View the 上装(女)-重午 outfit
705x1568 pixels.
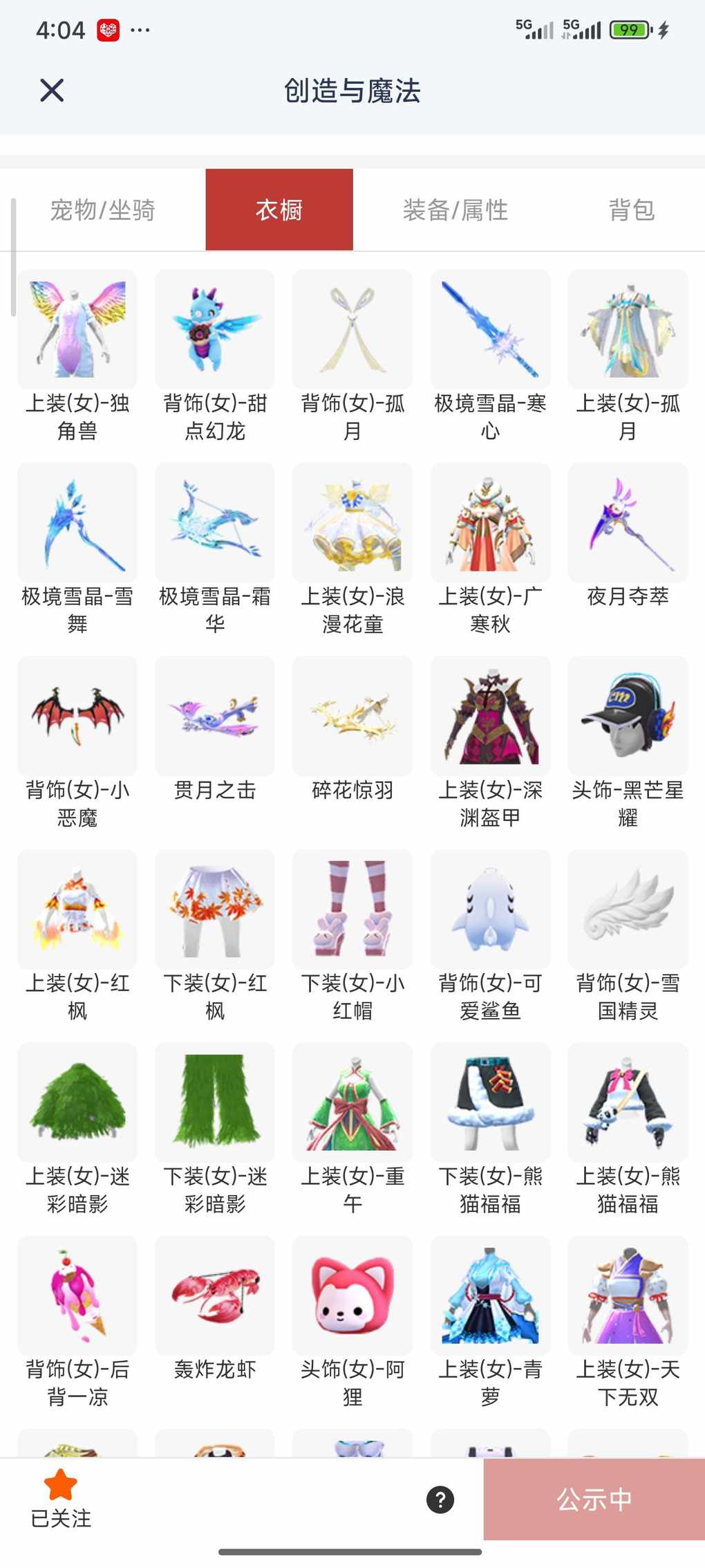pos(352,1102)
